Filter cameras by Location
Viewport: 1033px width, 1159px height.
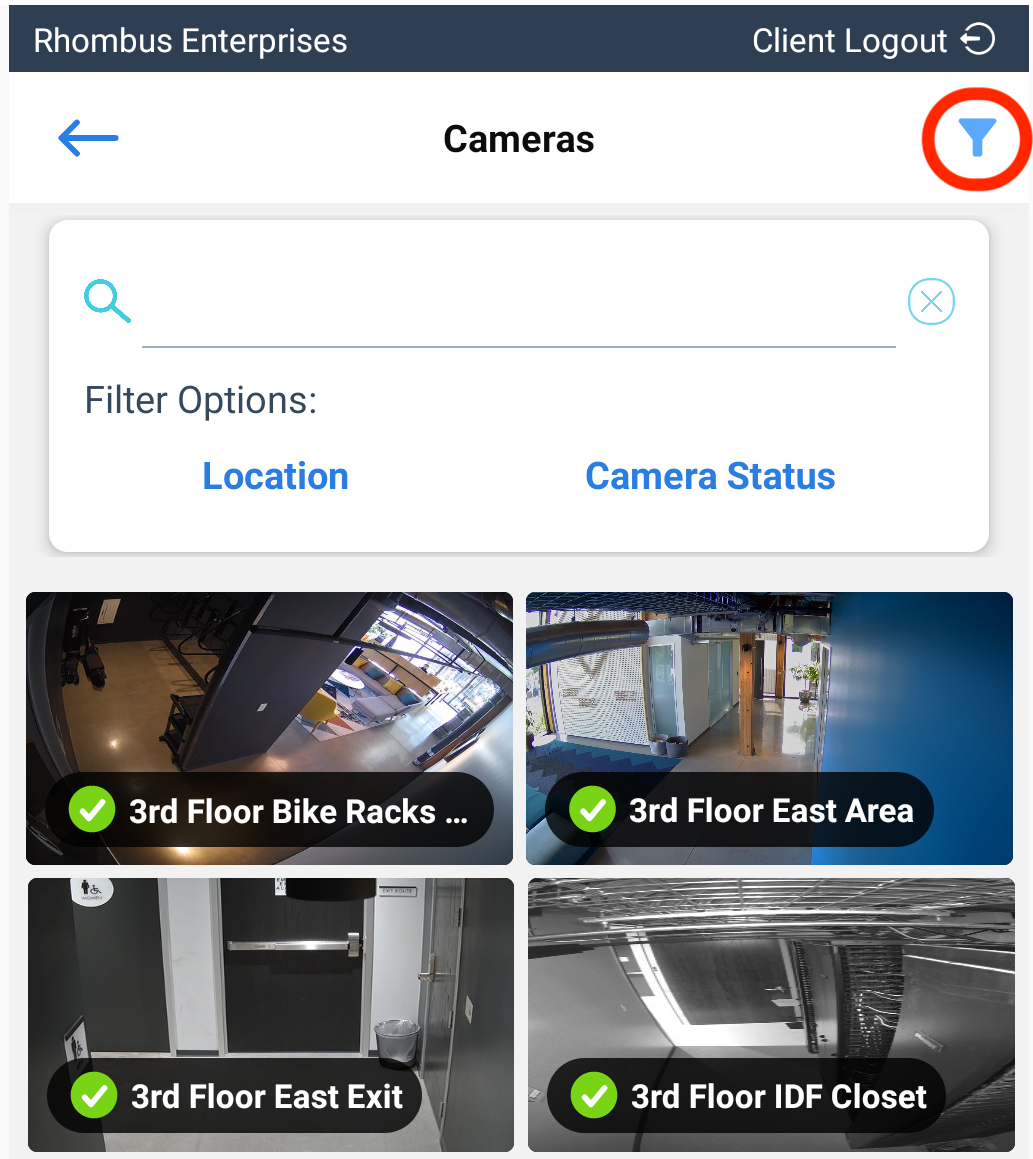tap(275, 476)
